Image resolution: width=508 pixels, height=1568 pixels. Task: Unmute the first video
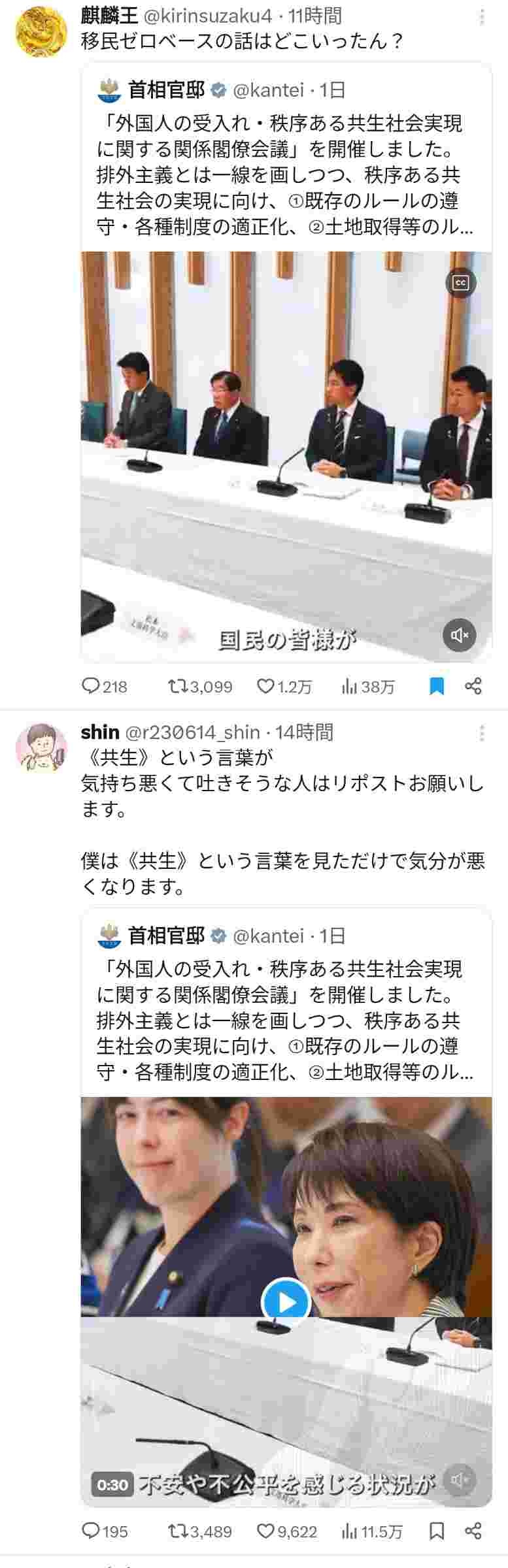pyautogui.click(x=460, y=634)
